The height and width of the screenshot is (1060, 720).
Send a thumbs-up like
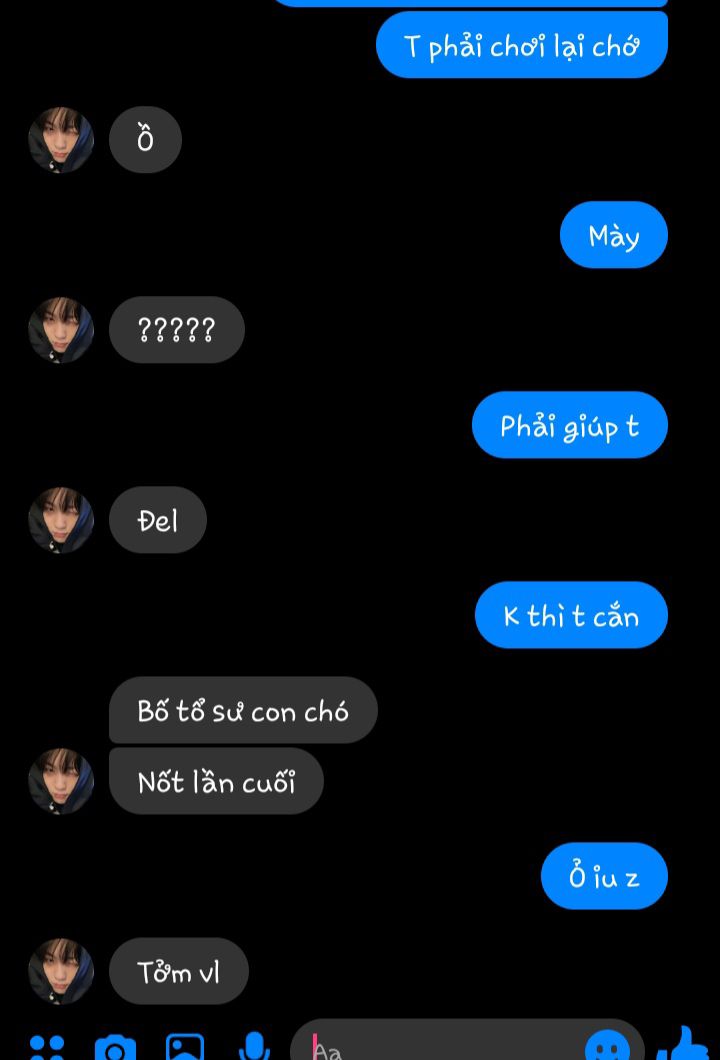[x=686, y=1046]
